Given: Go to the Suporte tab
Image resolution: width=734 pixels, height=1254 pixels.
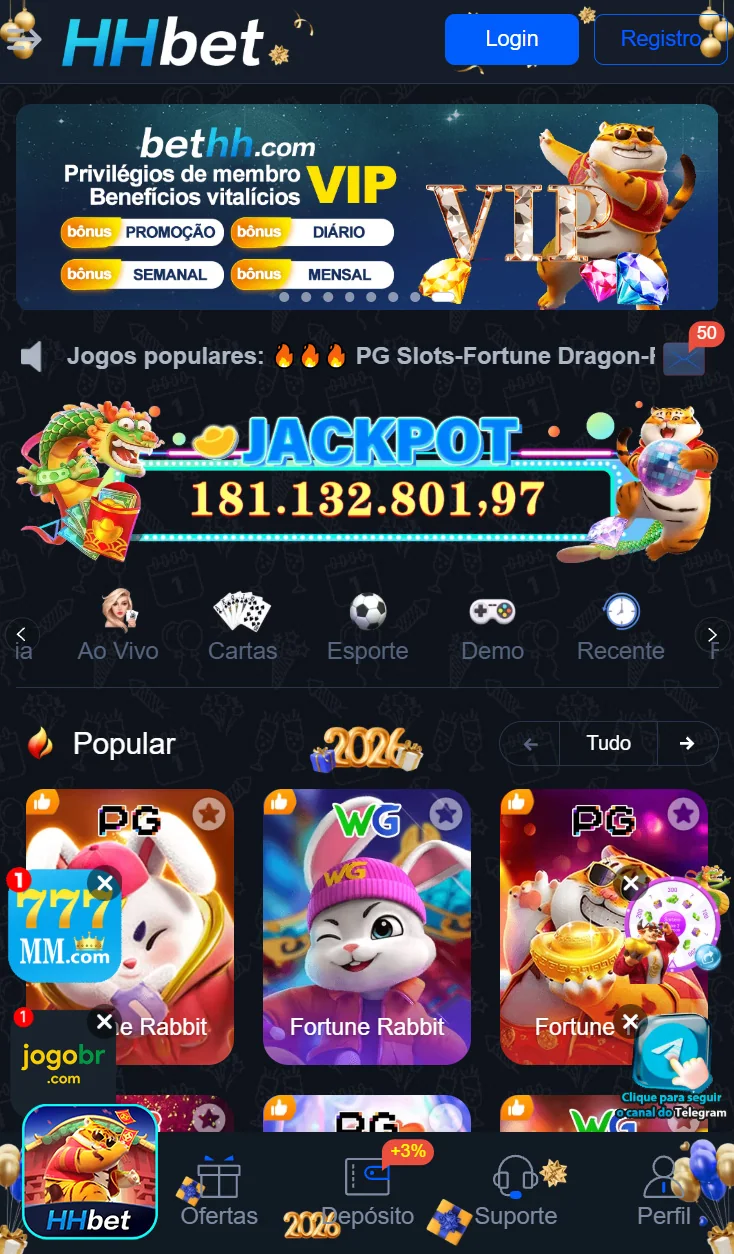Looking at the screenshot, I should click(x=515, y=1193).
